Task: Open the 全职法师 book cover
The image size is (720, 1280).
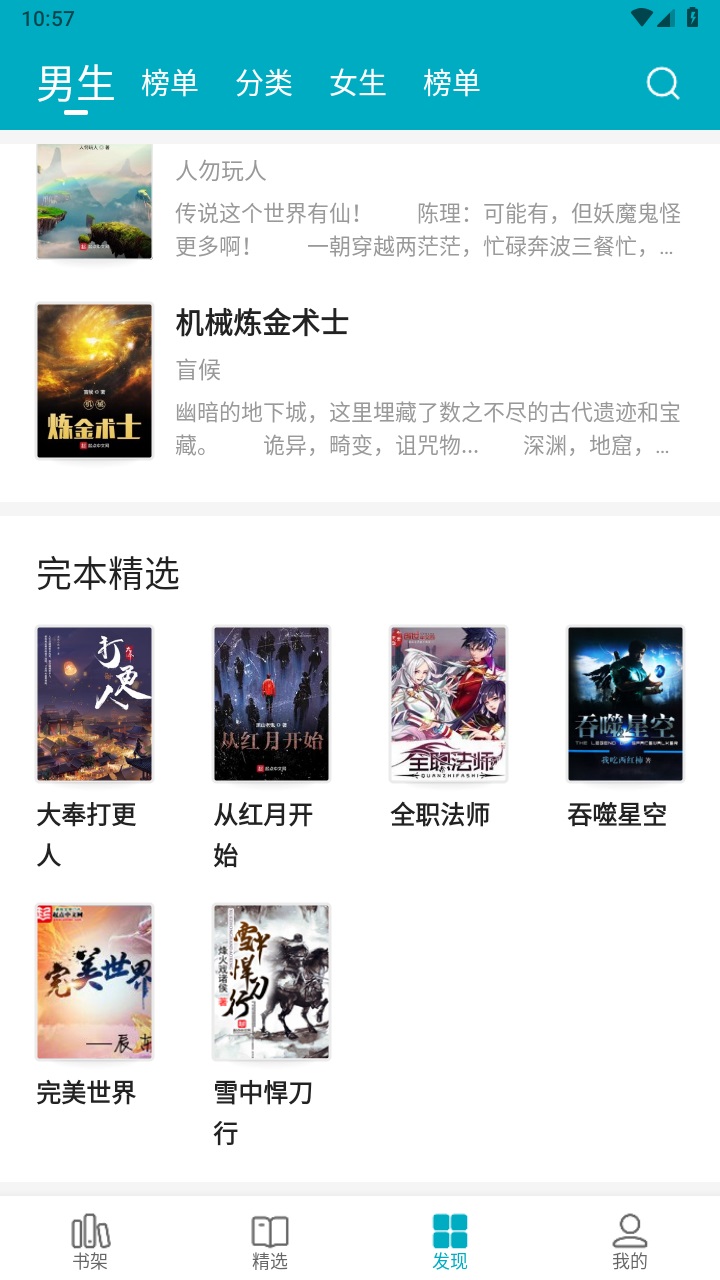Action: pos(448,704)
